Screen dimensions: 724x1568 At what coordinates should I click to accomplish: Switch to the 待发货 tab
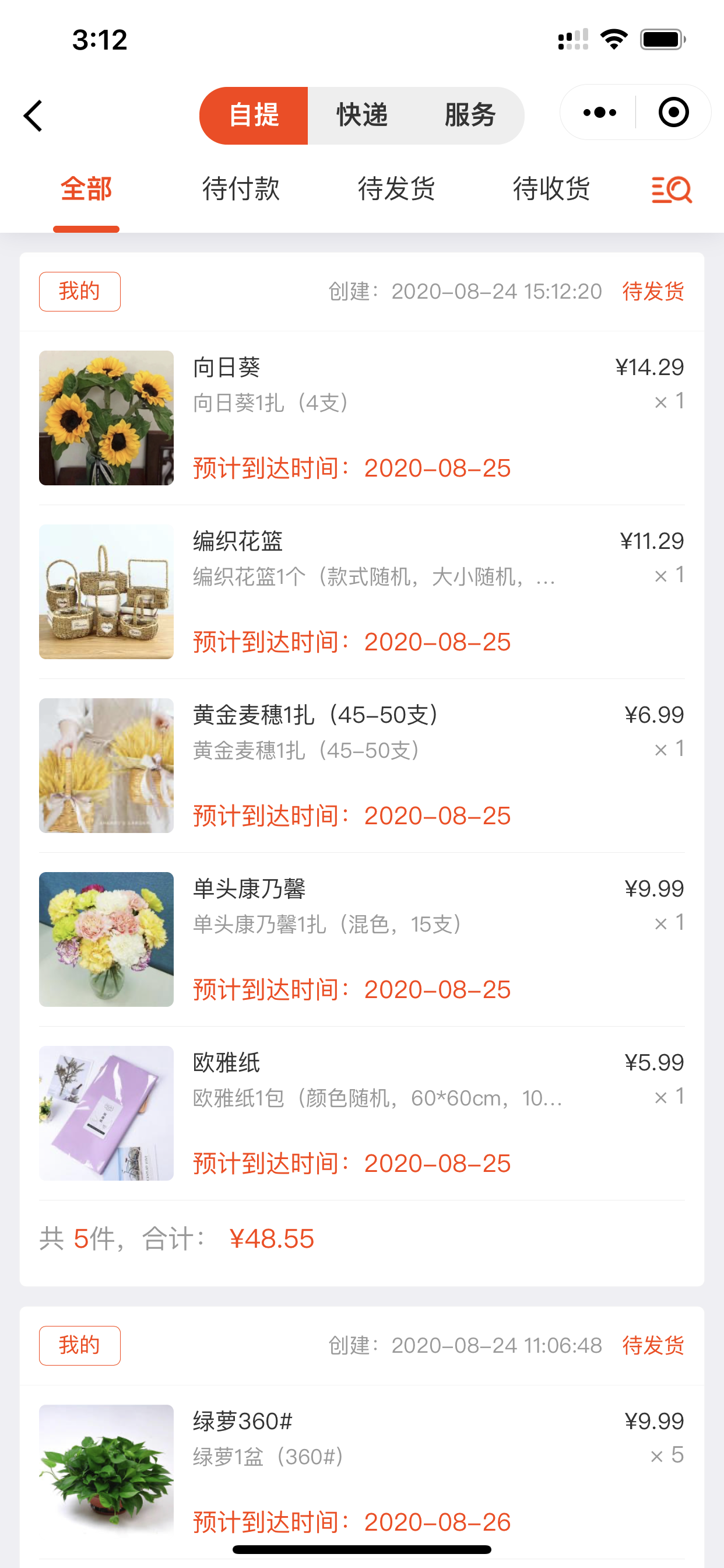tap(396, 188)
